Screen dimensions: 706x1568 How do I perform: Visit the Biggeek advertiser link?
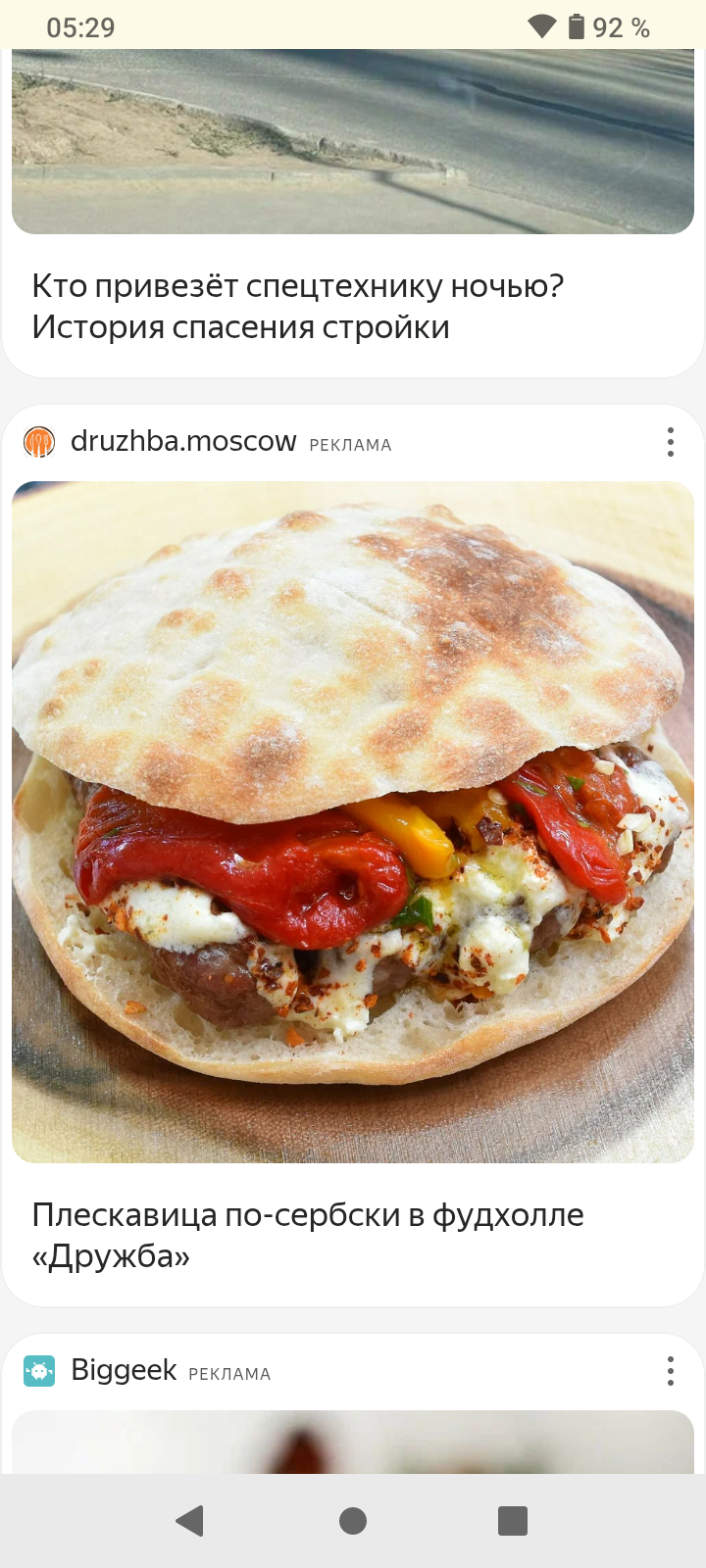[124, 1370]
